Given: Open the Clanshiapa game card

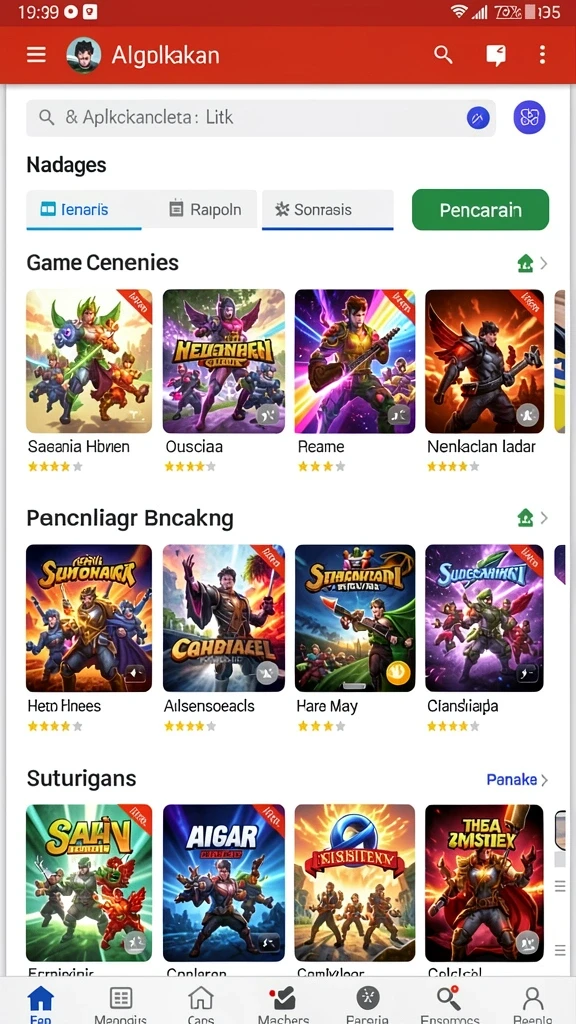Looking at the screenshot, I should coord(484,637).
